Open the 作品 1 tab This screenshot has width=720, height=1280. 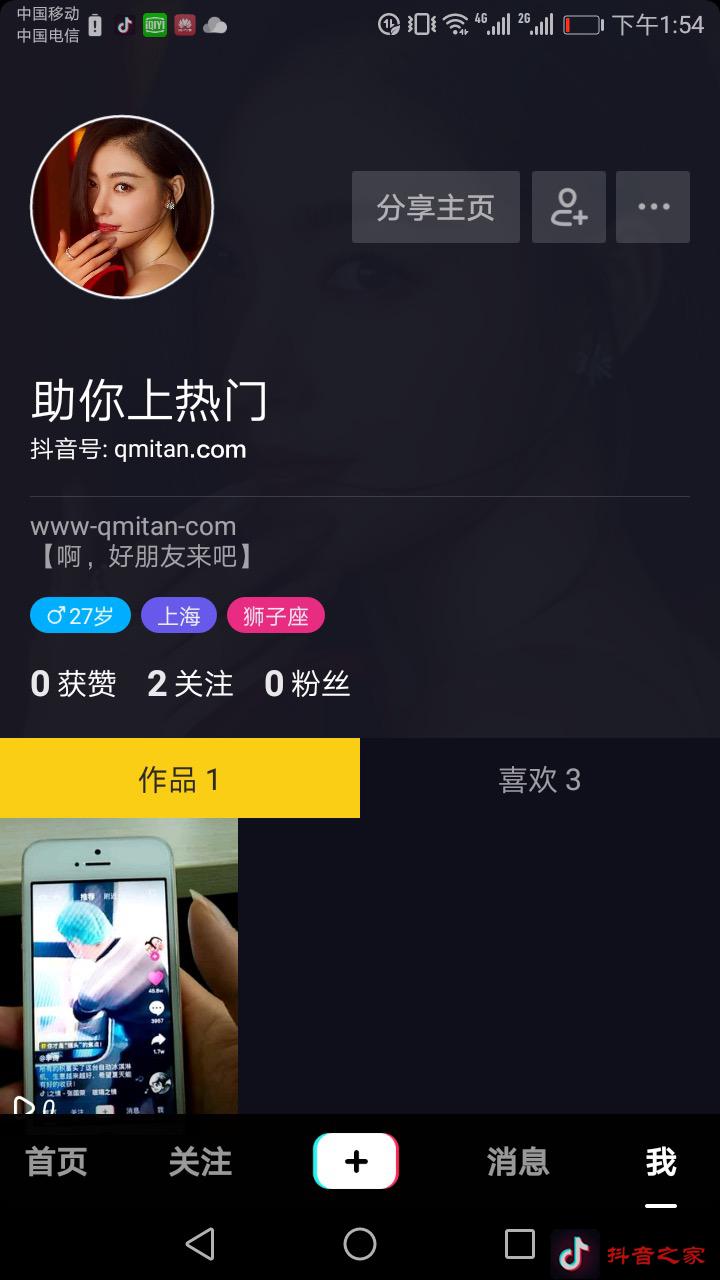180,779
